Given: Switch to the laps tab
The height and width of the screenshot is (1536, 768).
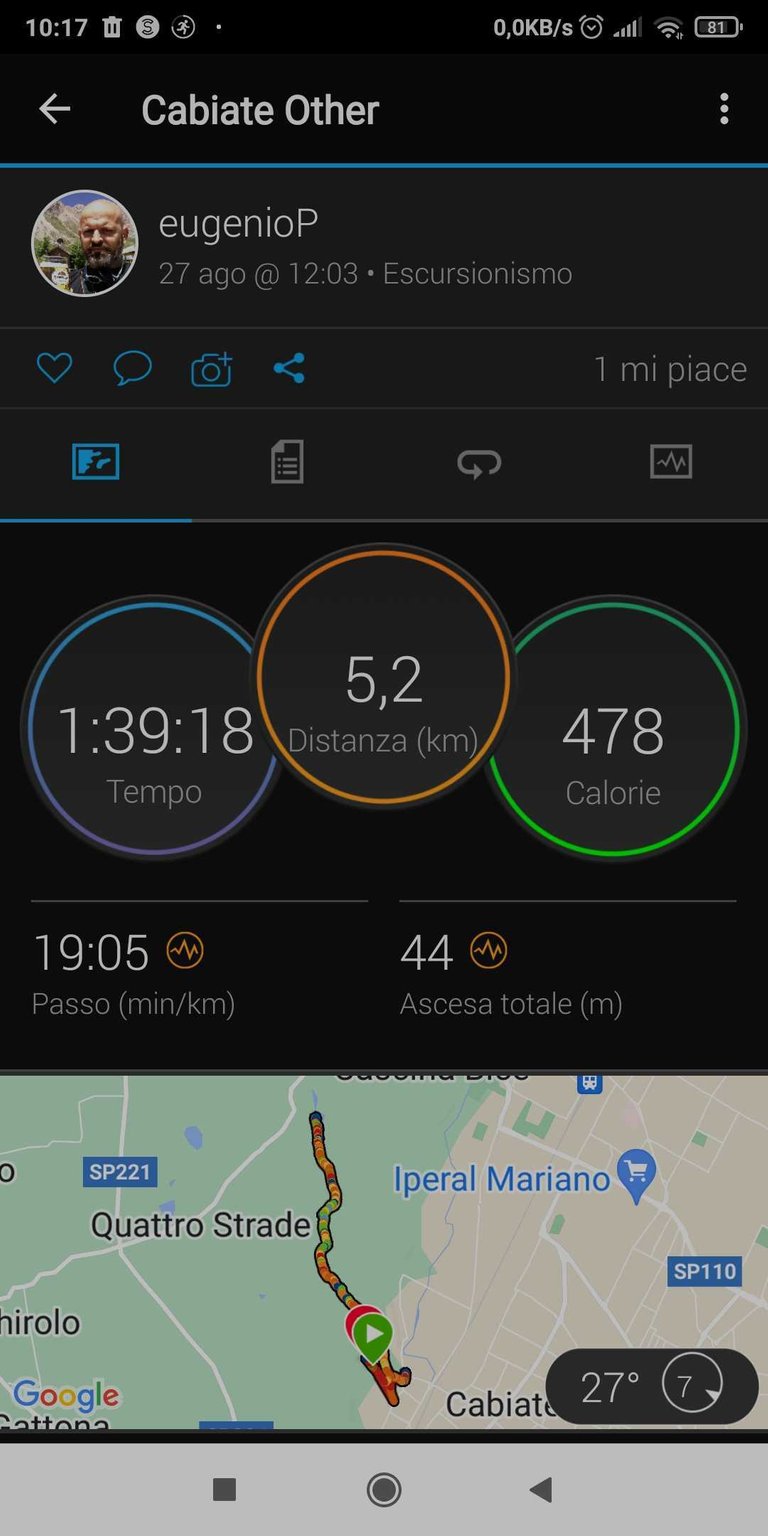Looking at the screenshot, I should [479, 462].
